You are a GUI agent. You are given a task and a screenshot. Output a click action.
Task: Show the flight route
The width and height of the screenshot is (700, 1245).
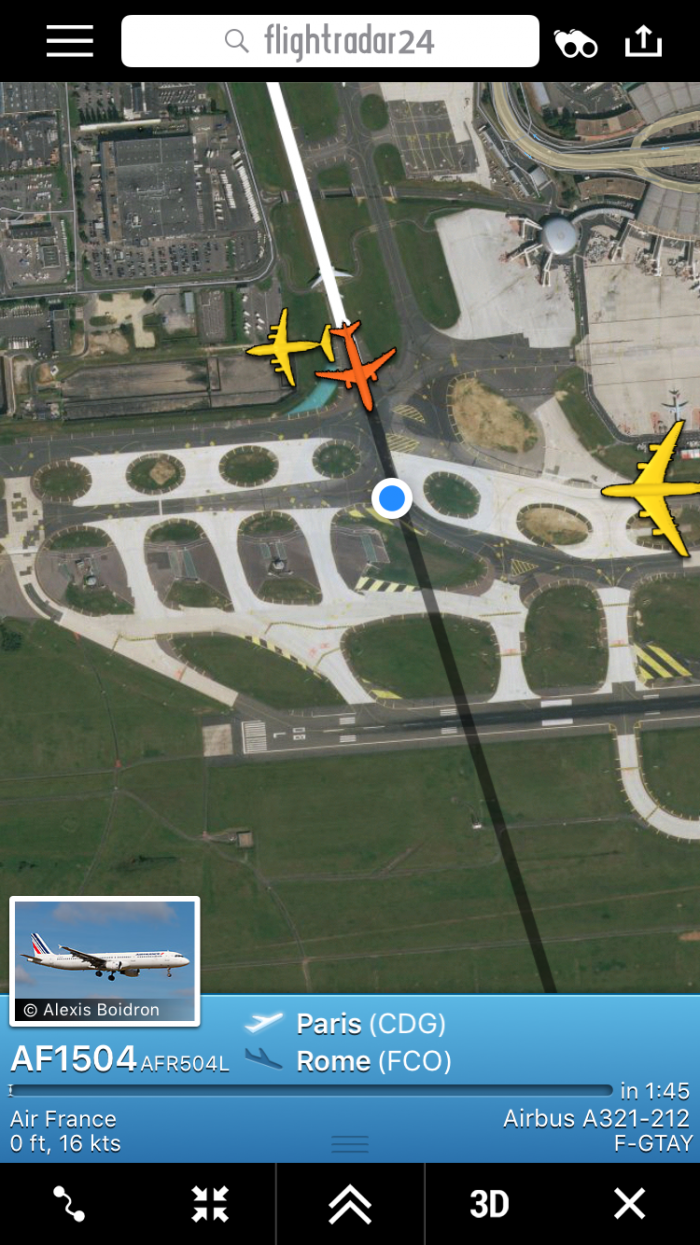69,1203
